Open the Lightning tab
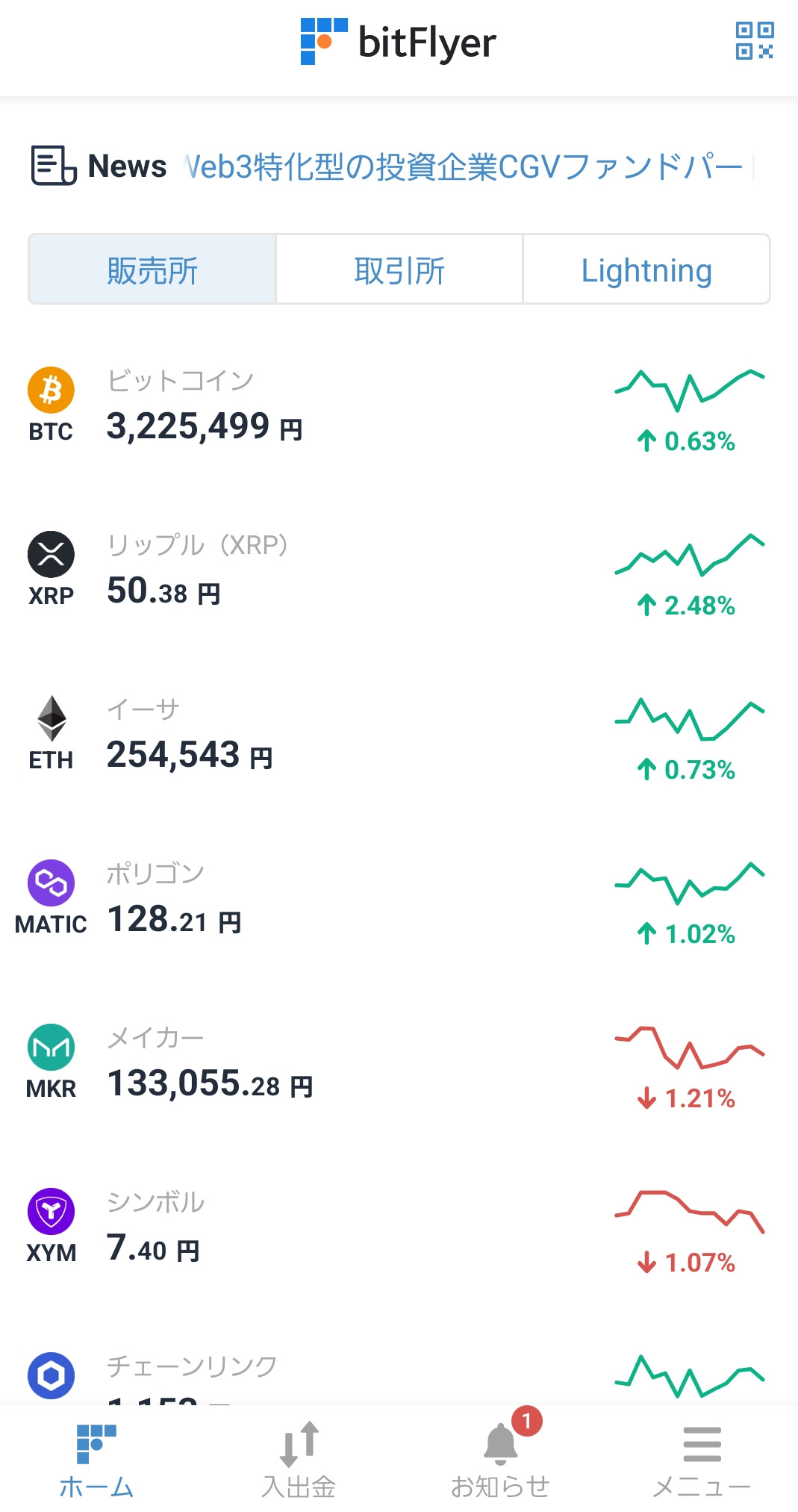 point(646,270)
